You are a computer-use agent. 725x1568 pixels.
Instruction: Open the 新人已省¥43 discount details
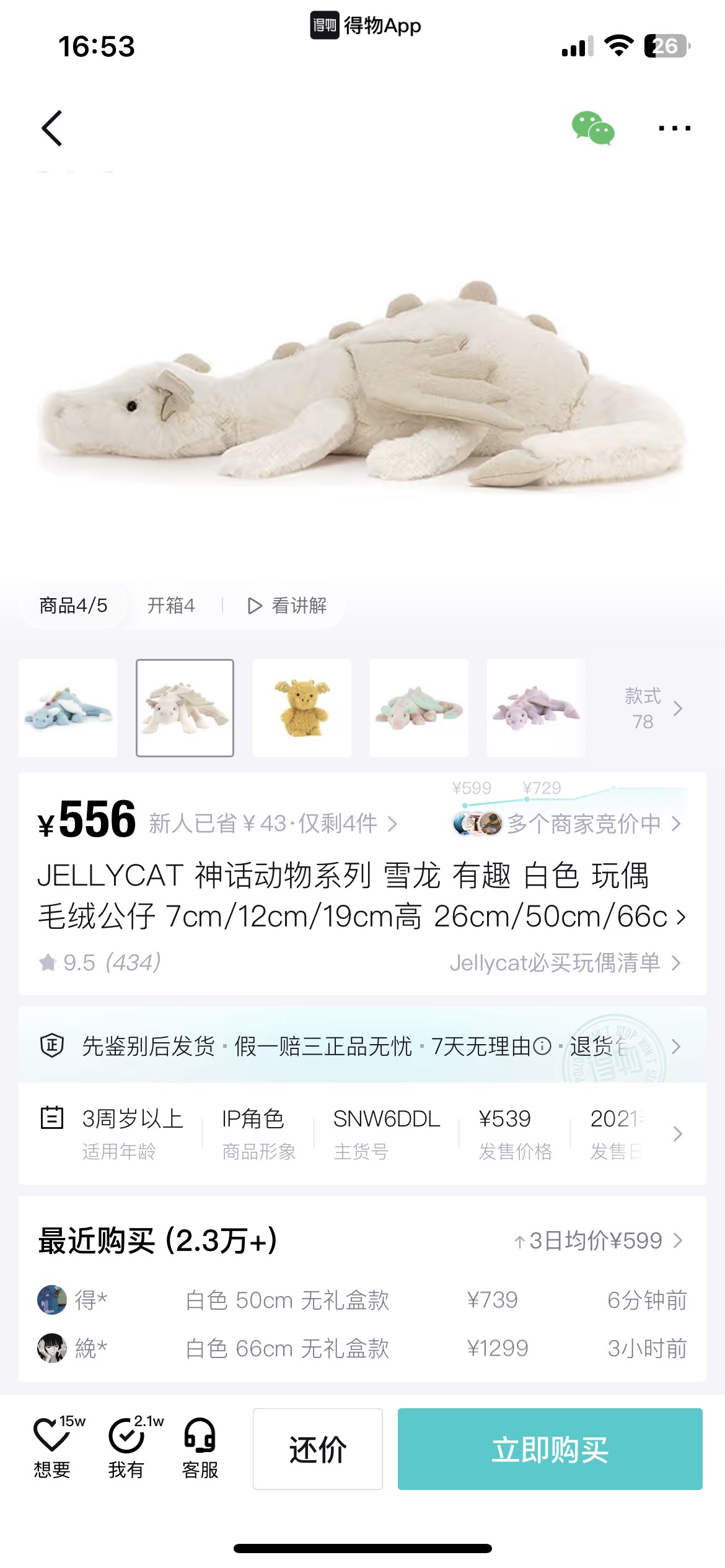[x=273, y=824]
